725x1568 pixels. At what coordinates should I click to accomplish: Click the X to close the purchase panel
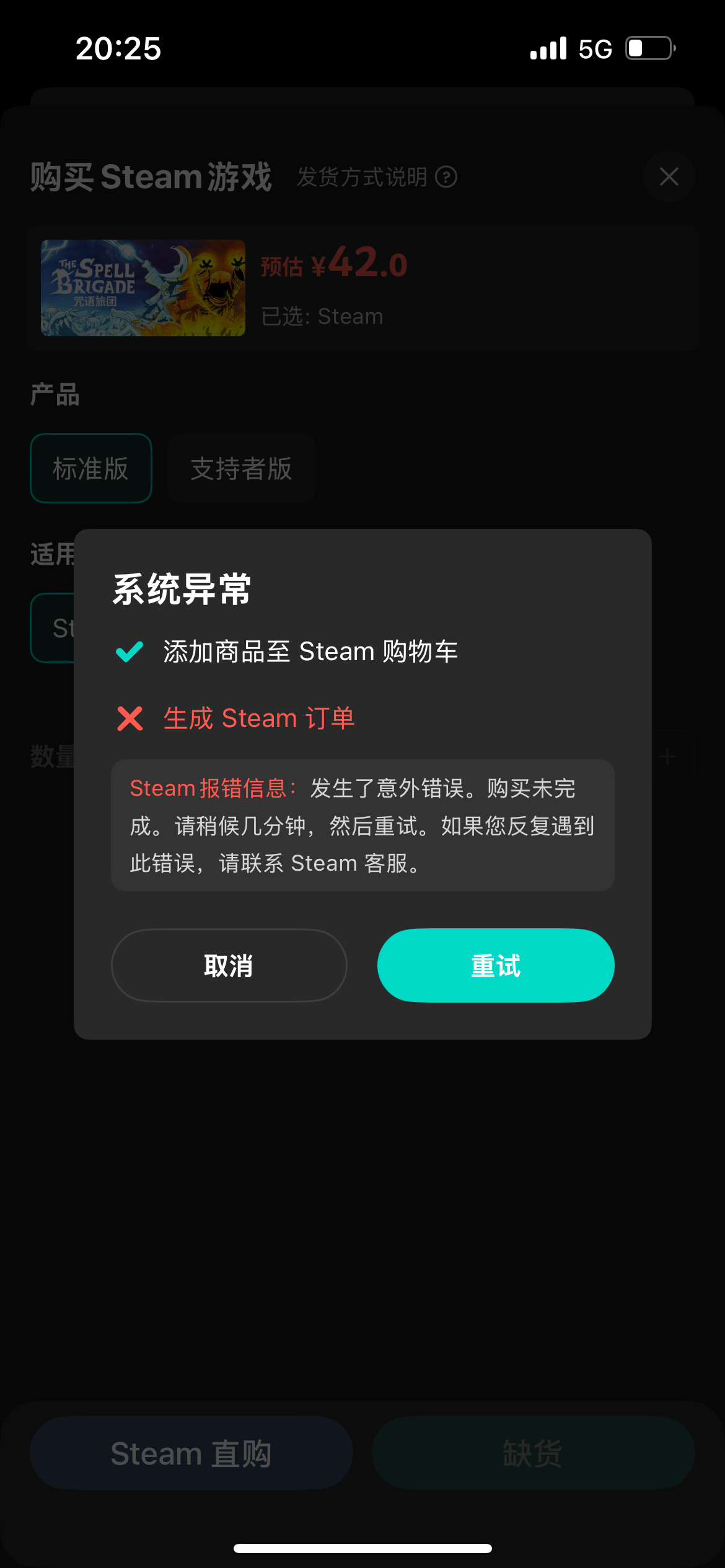(x=669, y=177)
